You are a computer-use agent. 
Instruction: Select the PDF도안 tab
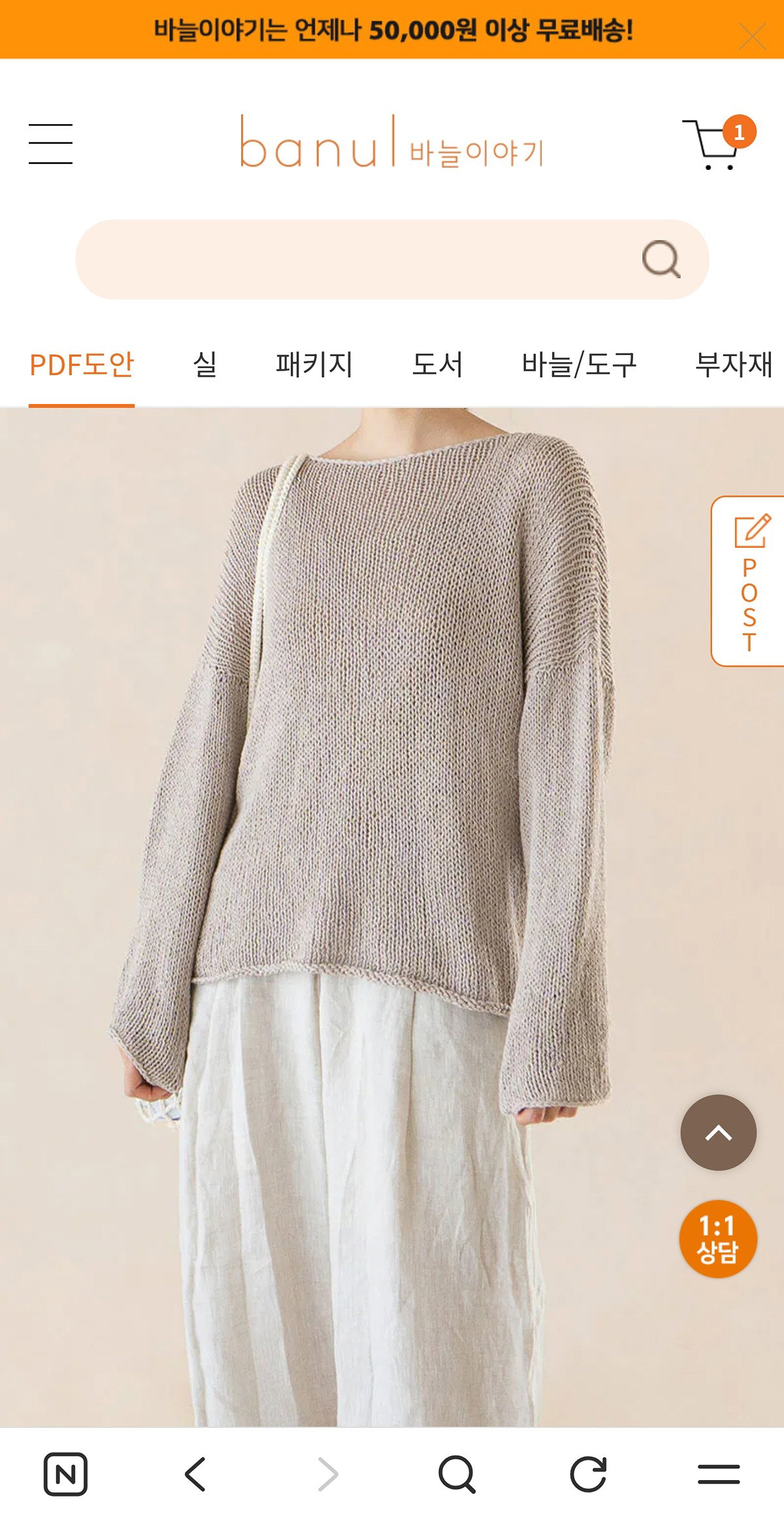[x=82, y=365]
